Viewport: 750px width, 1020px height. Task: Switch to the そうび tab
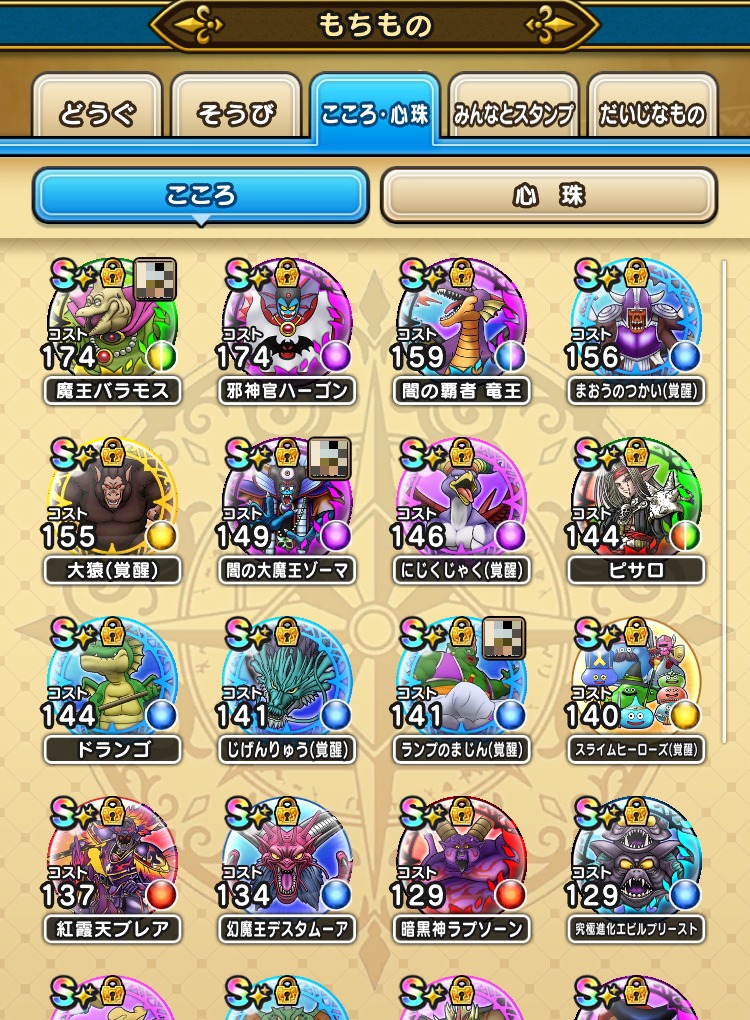236,113
